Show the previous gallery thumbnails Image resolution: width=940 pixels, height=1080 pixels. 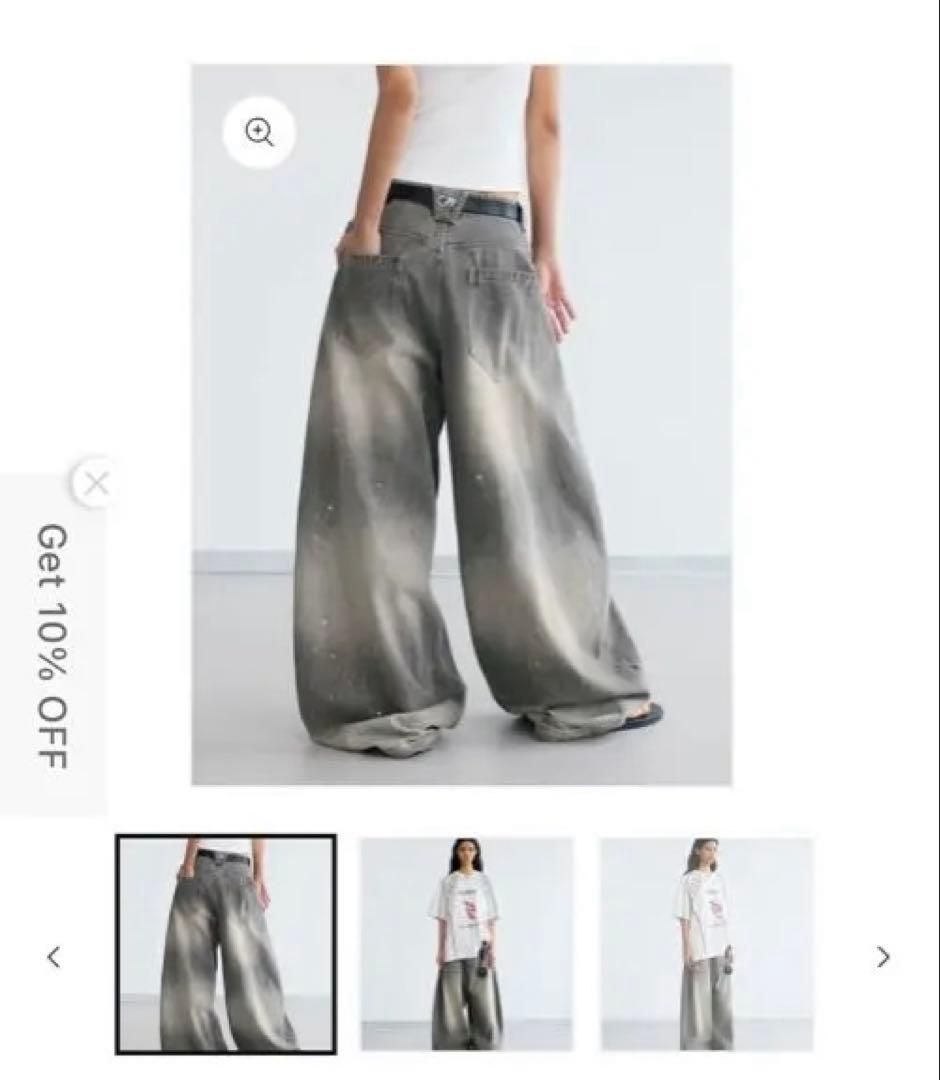tap(54, 957)
